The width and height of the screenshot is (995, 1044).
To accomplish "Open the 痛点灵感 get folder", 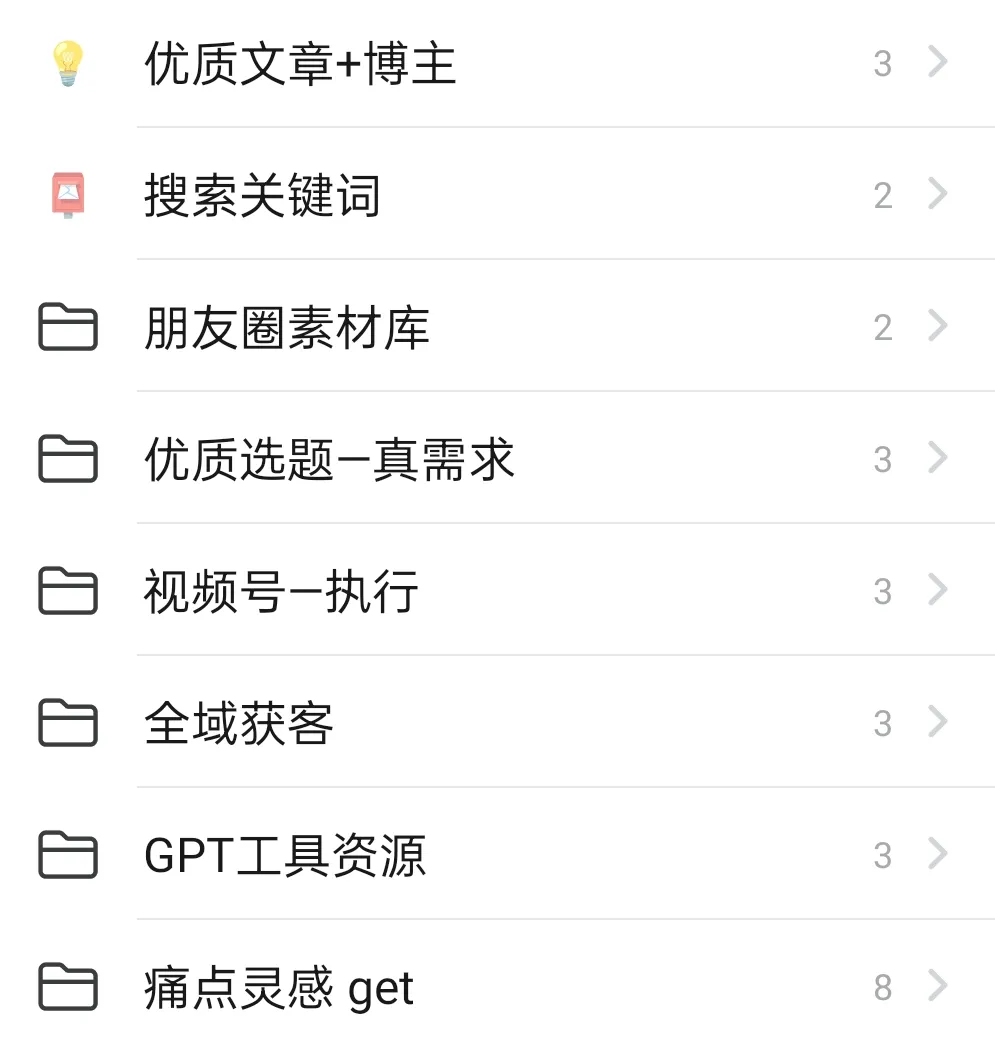I will pyautogui.click(x=279, y=988).
